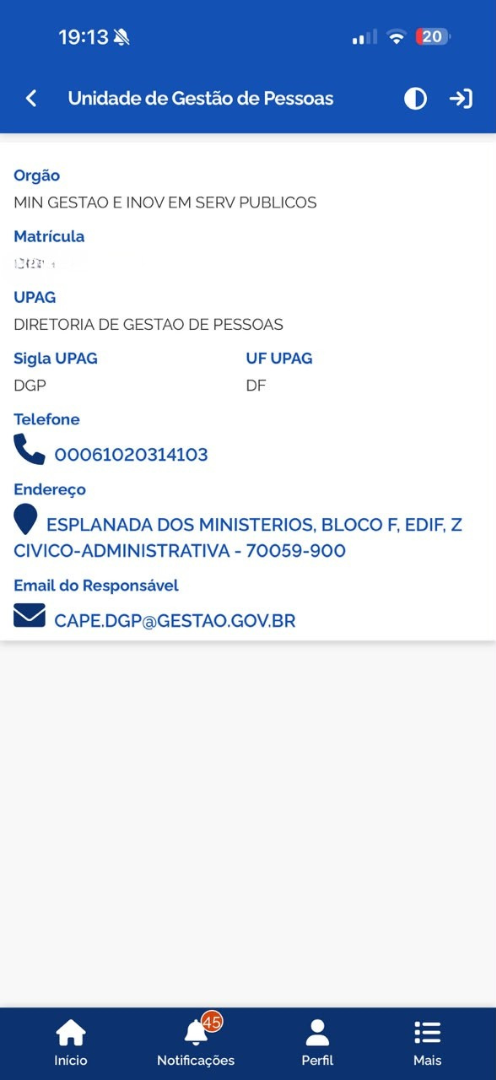Email CAPE.DGP@GESTAO.GOV.BR
The image size is (496, 1080).
175,621
